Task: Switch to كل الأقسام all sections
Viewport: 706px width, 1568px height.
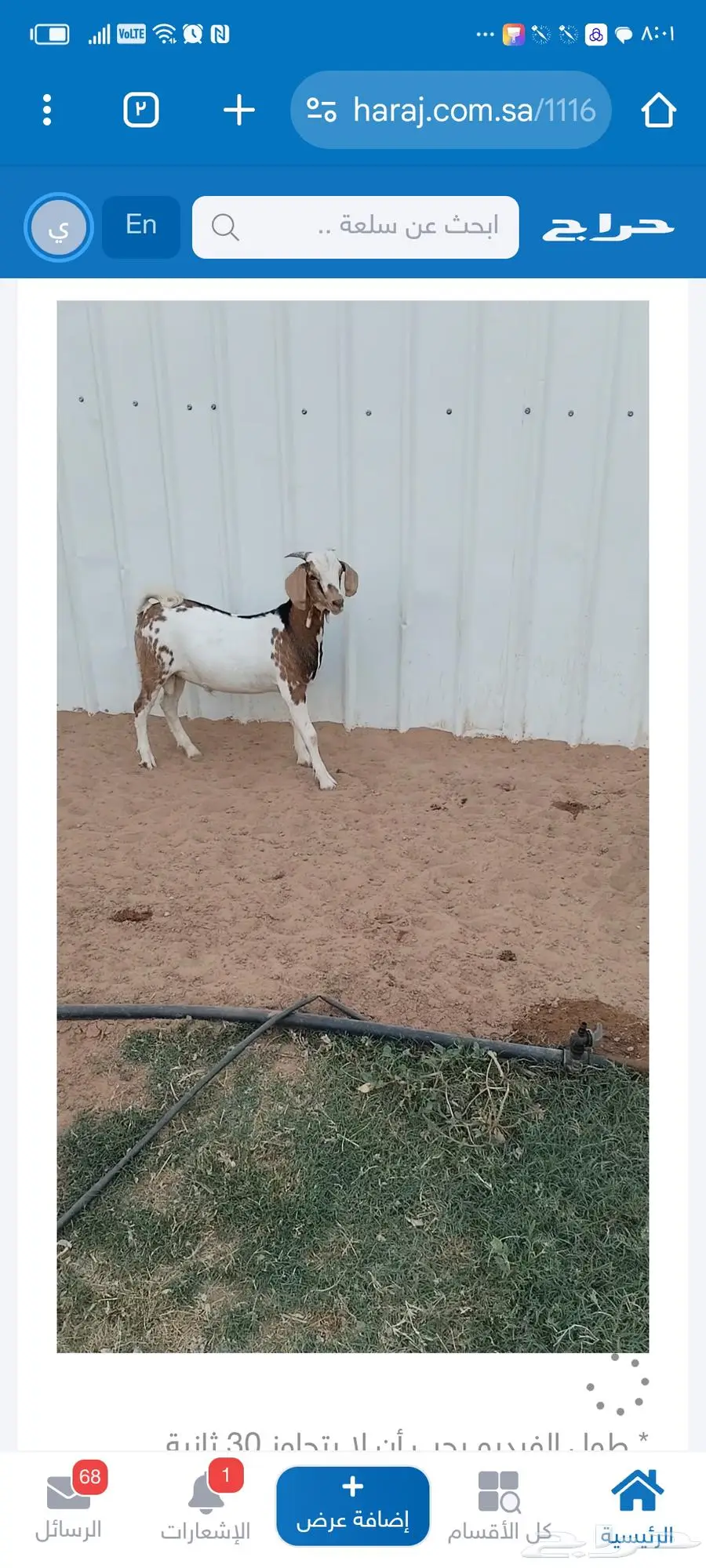Action: pos(500,1505)
